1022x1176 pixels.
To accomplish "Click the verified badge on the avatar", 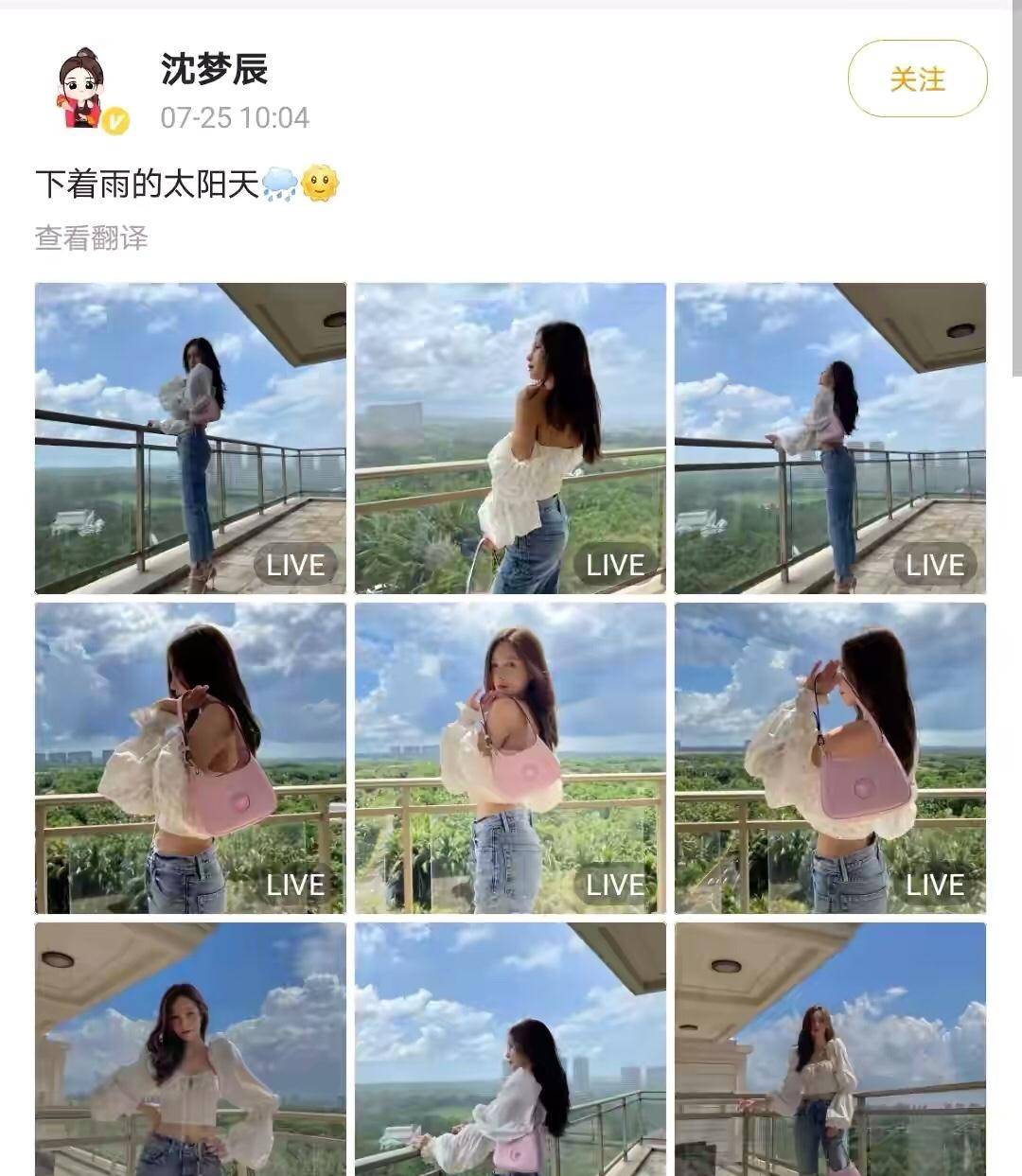I will [114, 119].
